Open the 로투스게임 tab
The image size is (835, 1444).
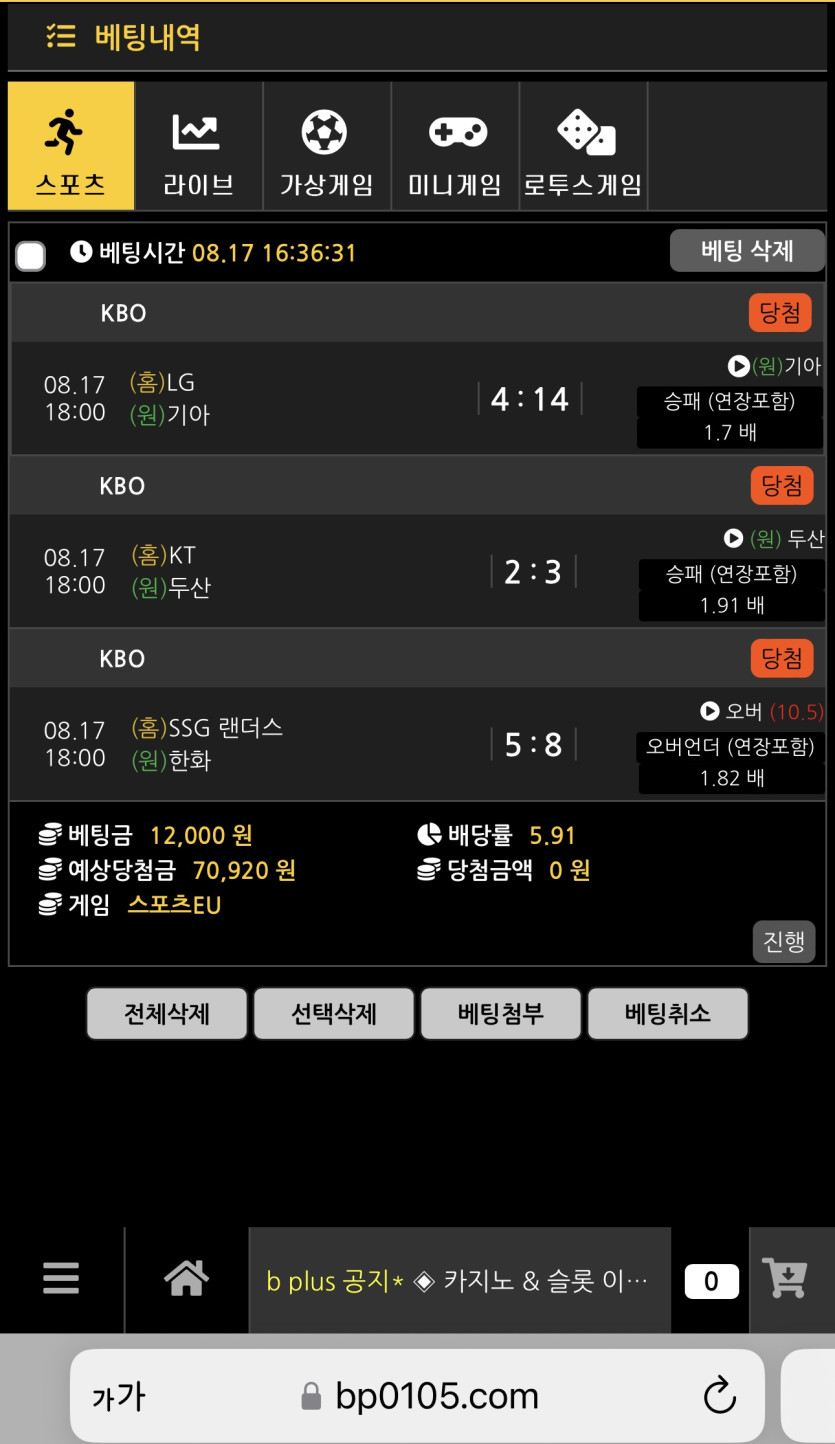click(583, 146)
